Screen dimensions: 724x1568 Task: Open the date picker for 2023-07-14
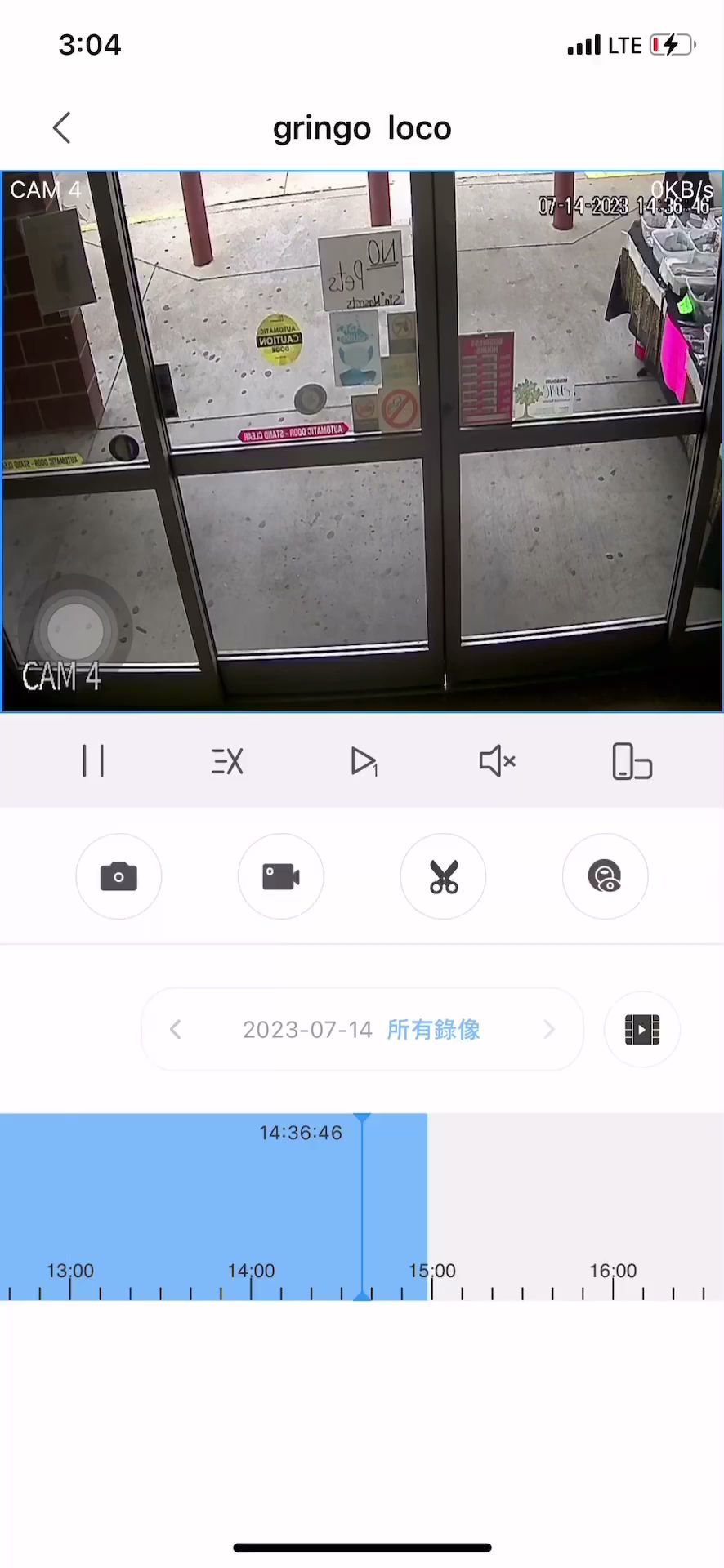coord(307,1029)
